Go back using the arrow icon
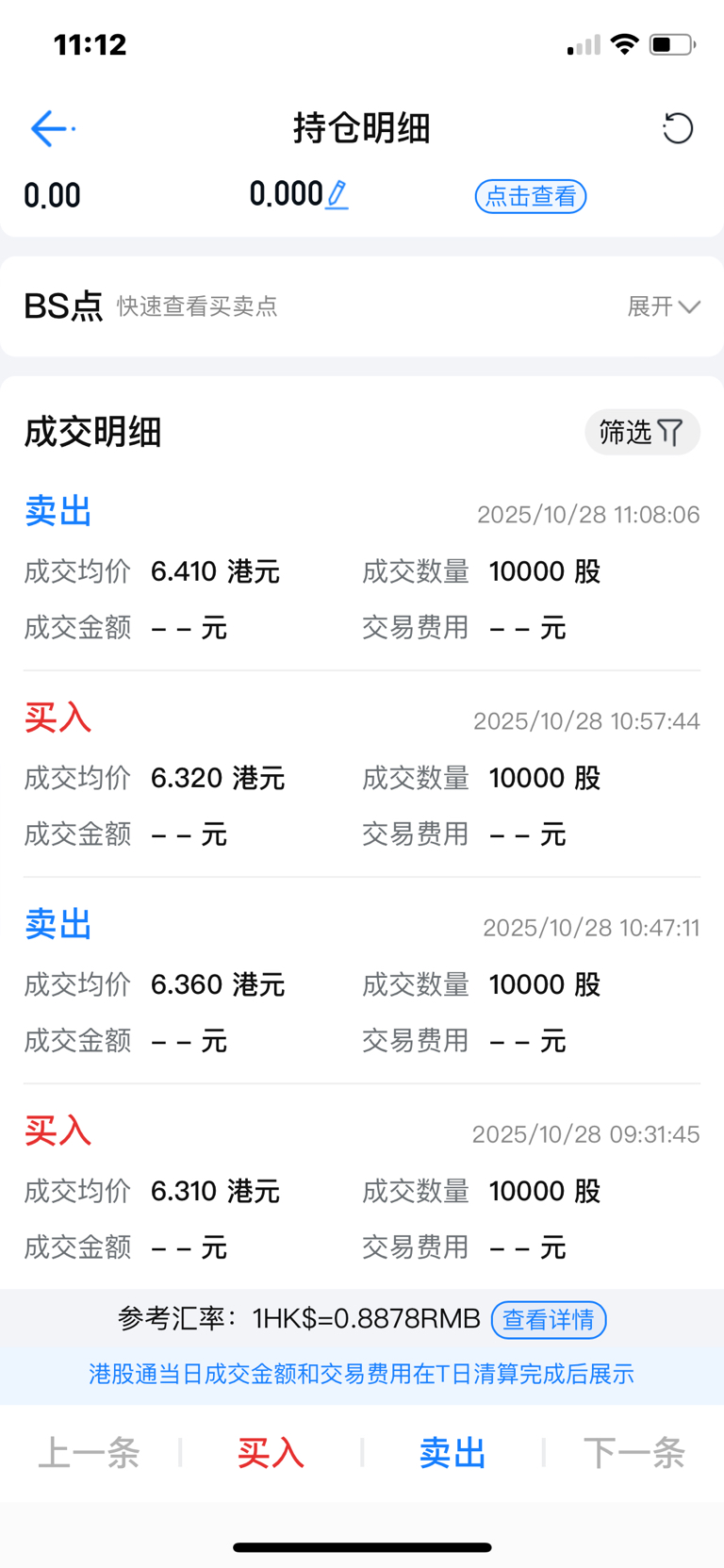This screenshot has height=1568, width=724. coord(51,128)
